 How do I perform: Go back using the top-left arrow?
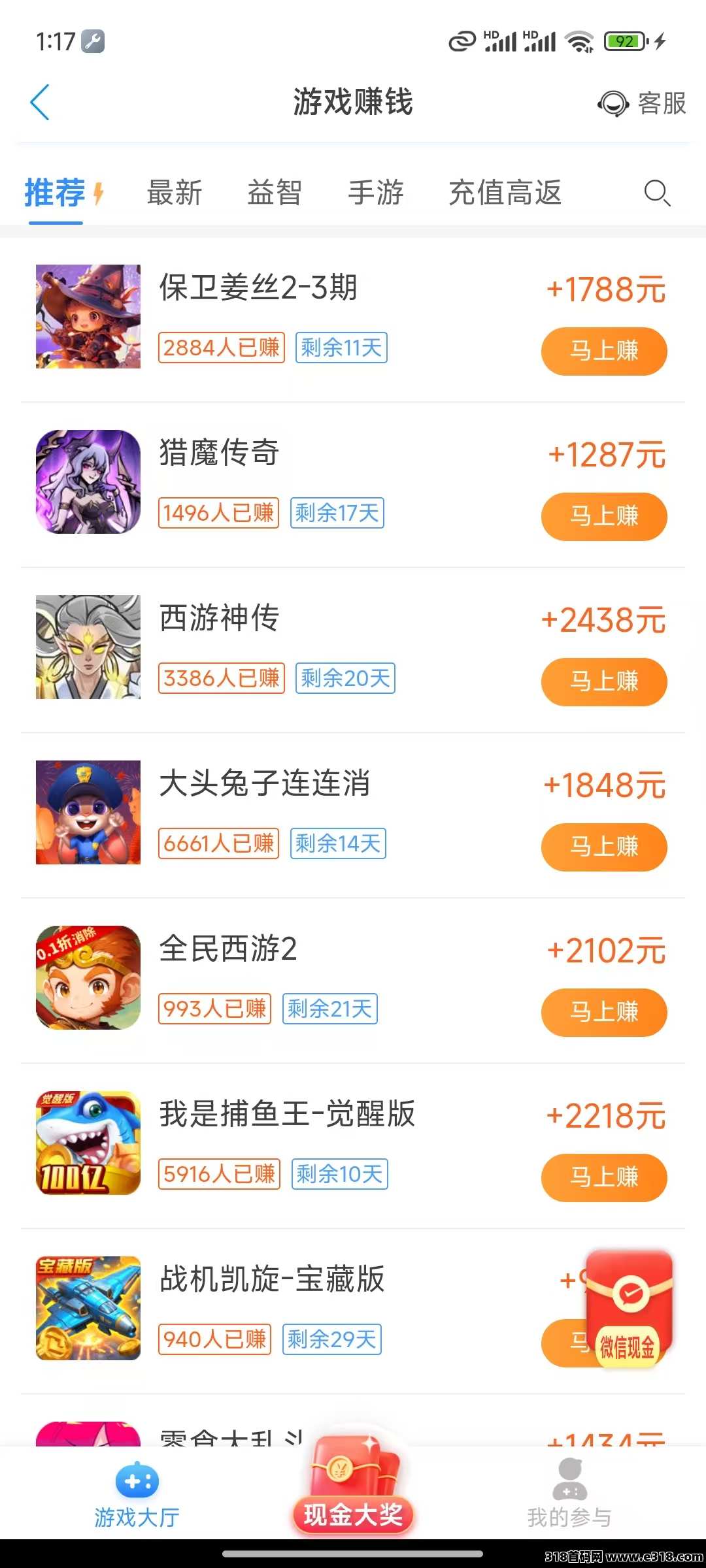point(40,103)
